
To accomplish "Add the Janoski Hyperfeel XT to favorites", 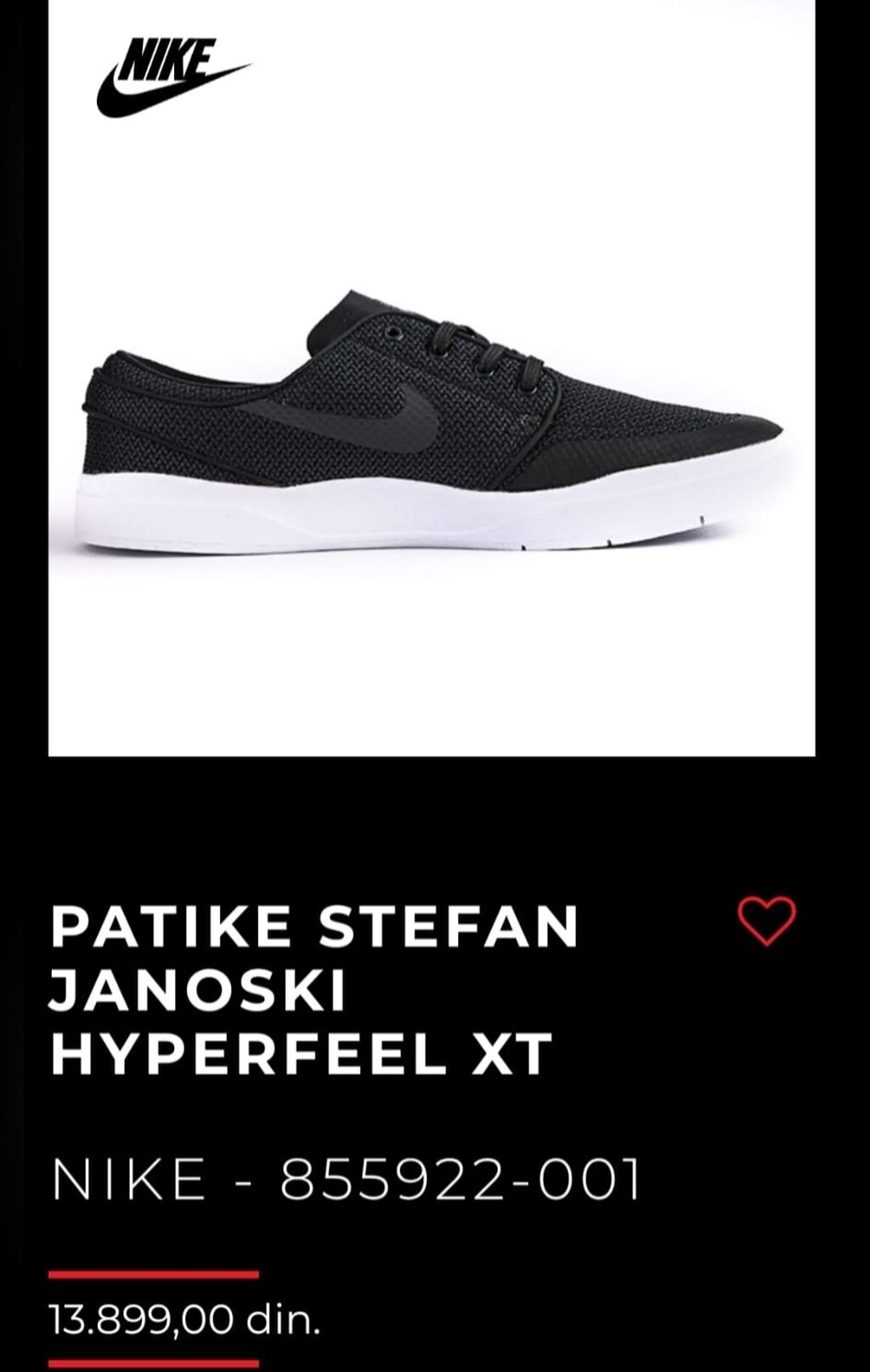I will (765, 920).
